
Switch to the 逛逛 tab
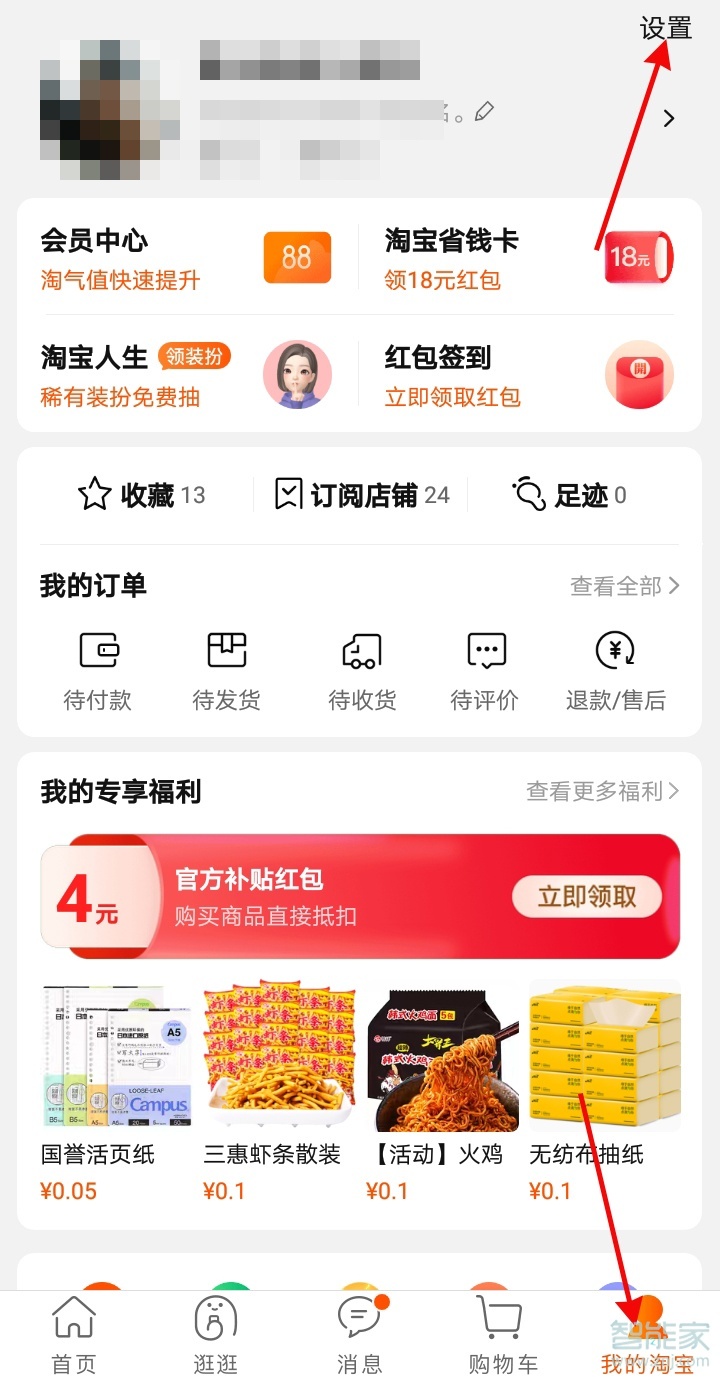click(x=215, y=1320)
